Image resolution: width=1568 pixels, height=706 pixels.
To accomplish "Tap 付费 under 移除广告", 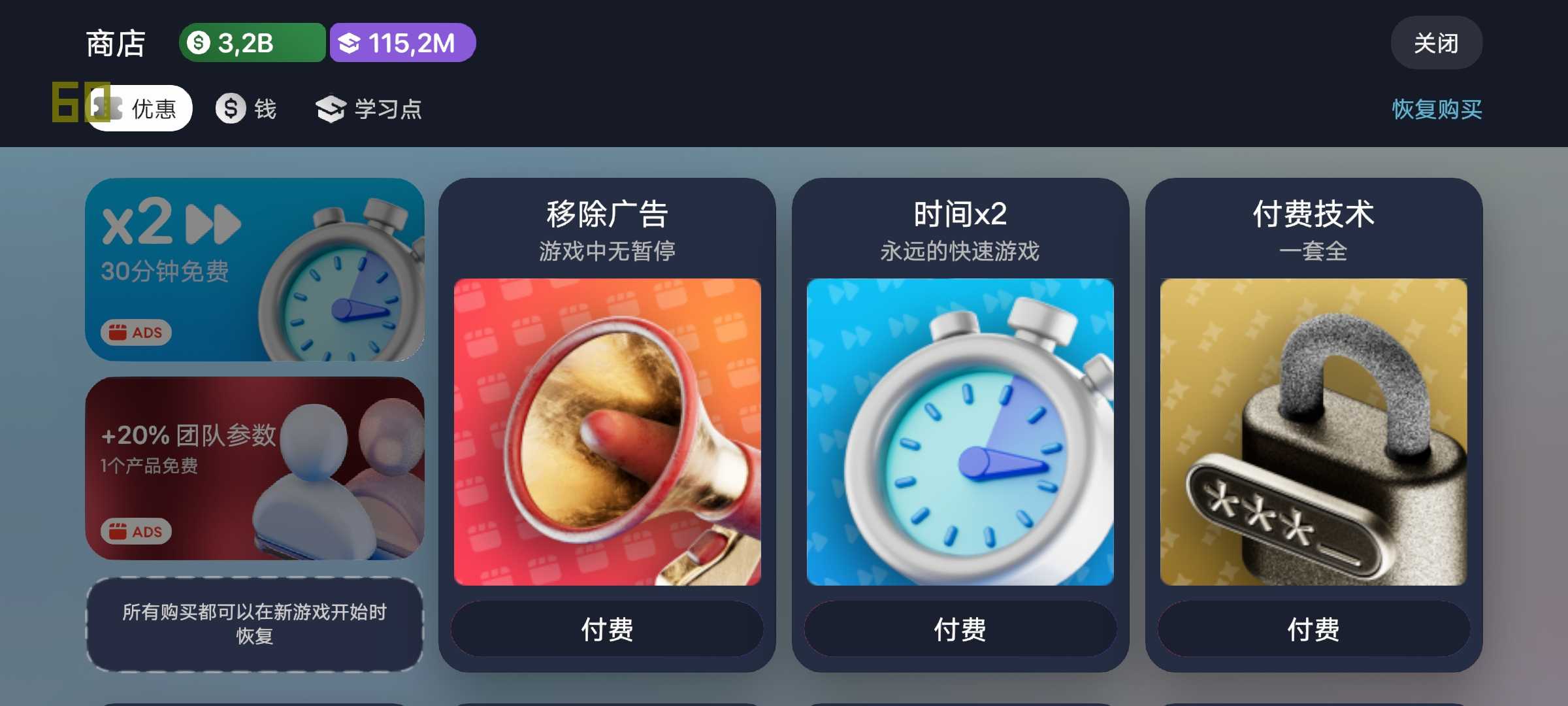I will click(607, 629).
